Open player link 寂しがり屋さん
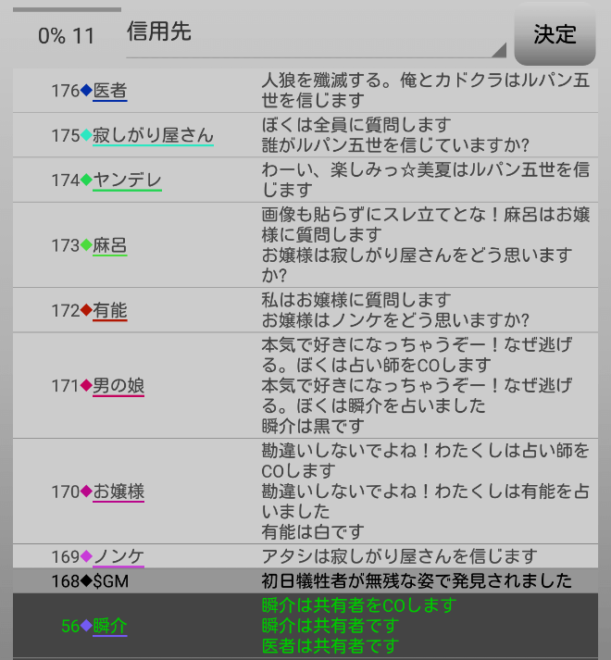Image resolution: width=611 pixels, height=660 pixels. coord(153,135)
